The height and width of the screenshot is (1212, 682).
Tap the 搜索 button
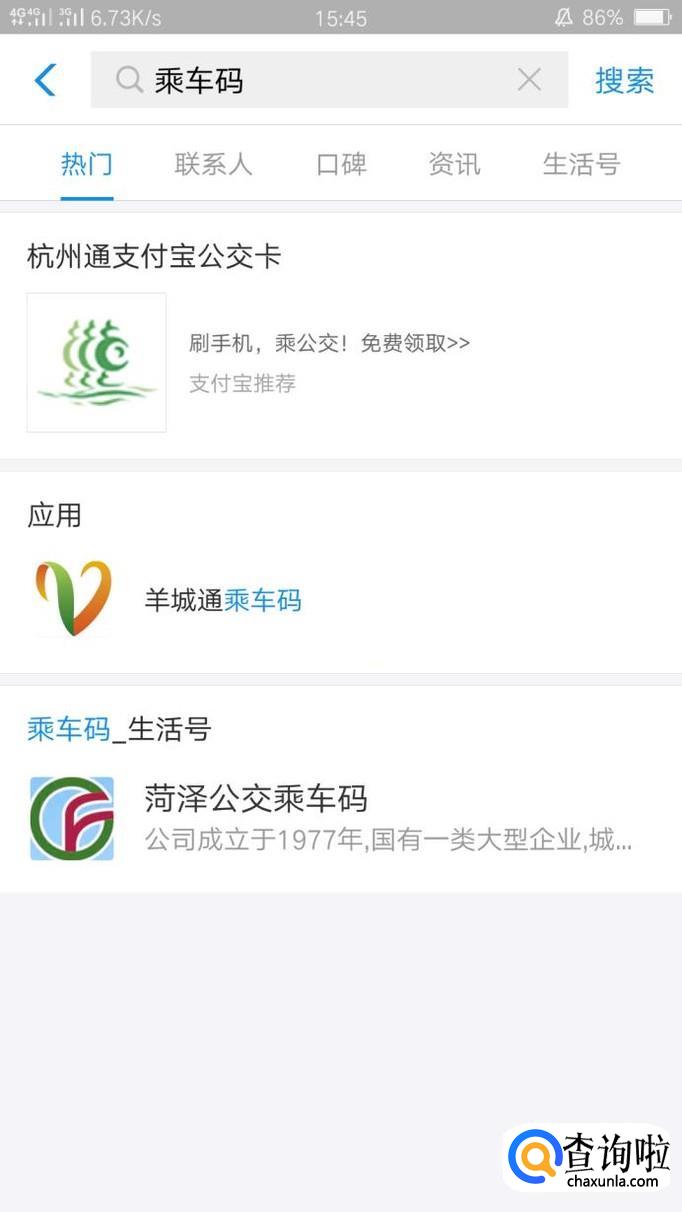[x=625, y=80]
